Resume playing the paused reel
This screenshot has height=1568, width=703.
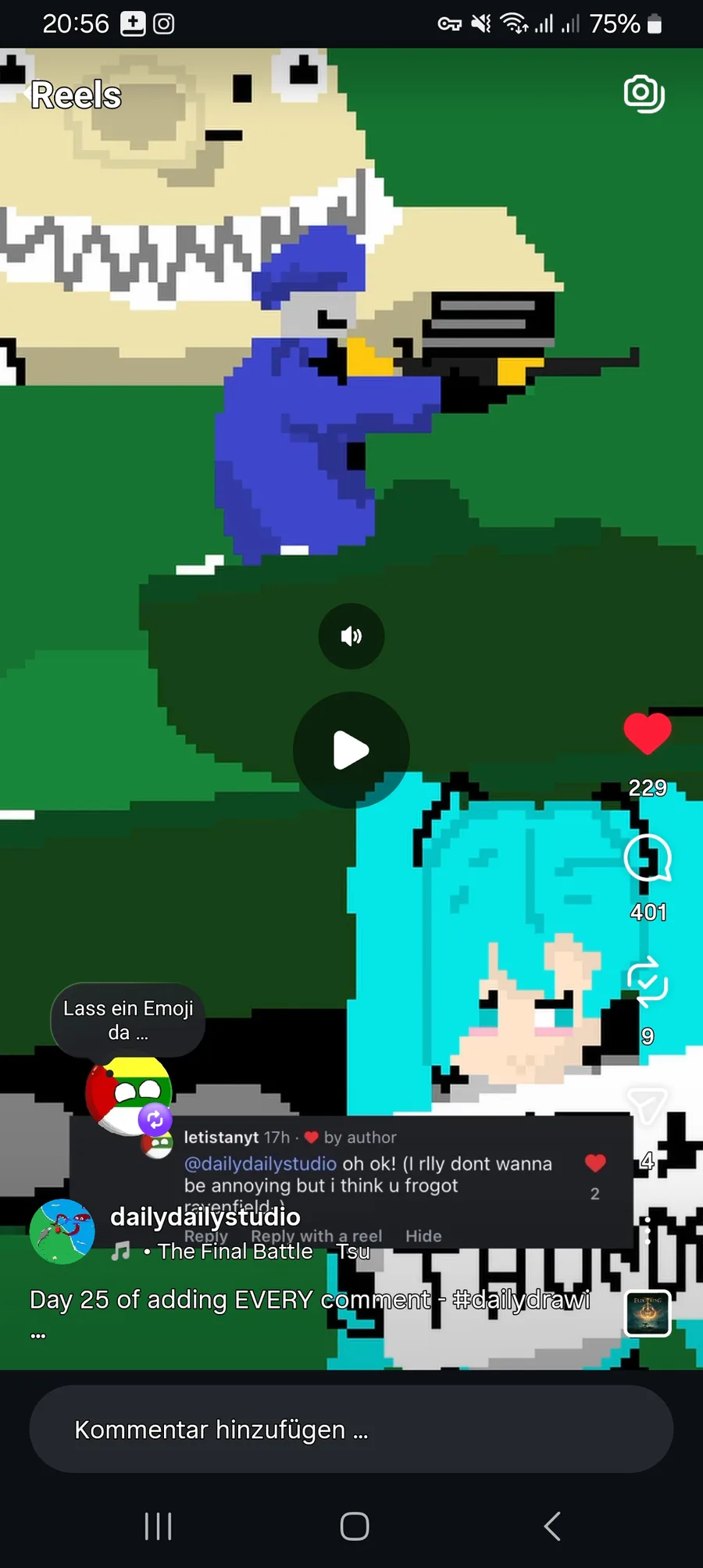351,750
